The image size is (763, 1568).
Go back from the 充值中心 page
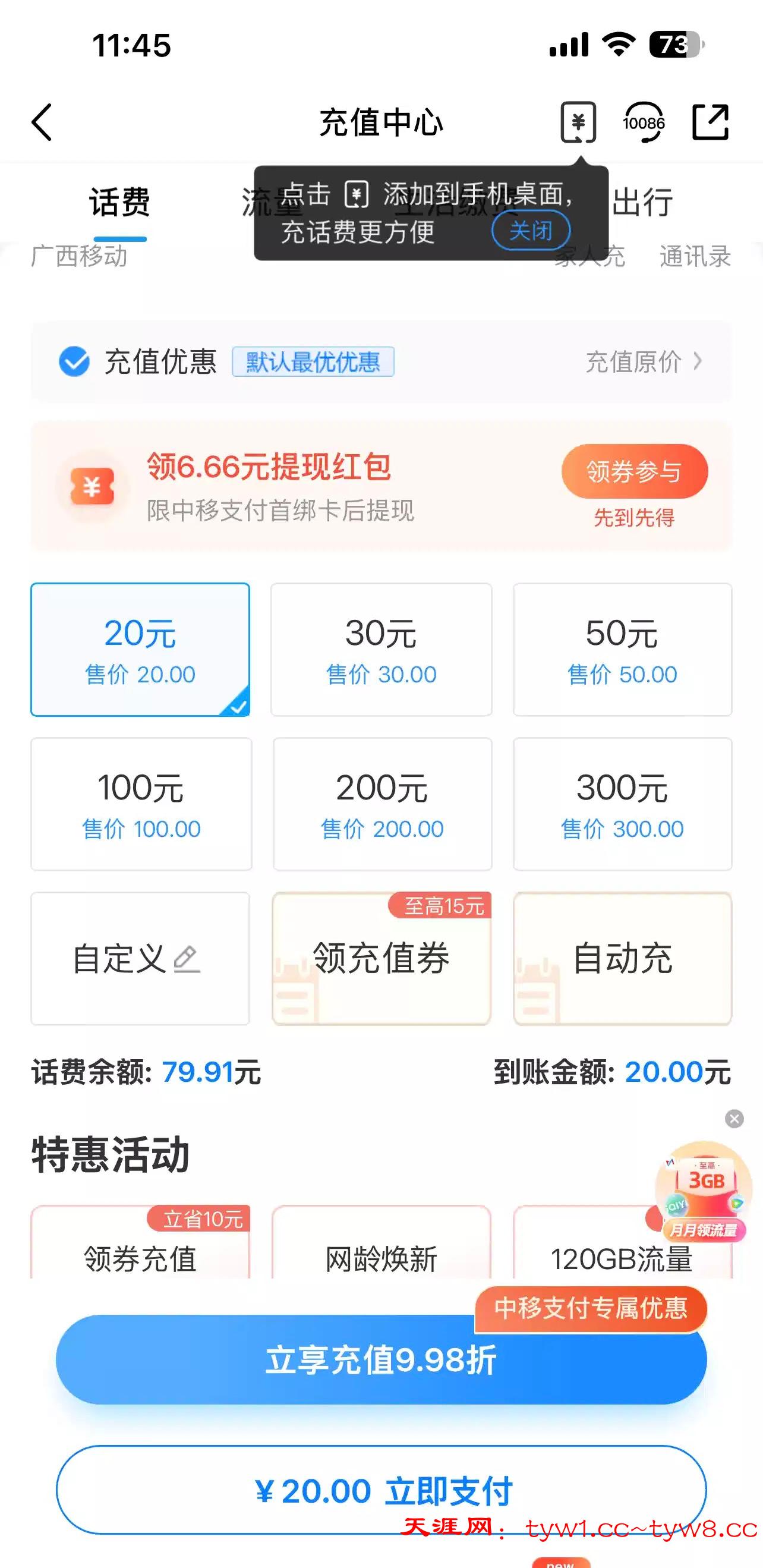click(x=42, y=122)
